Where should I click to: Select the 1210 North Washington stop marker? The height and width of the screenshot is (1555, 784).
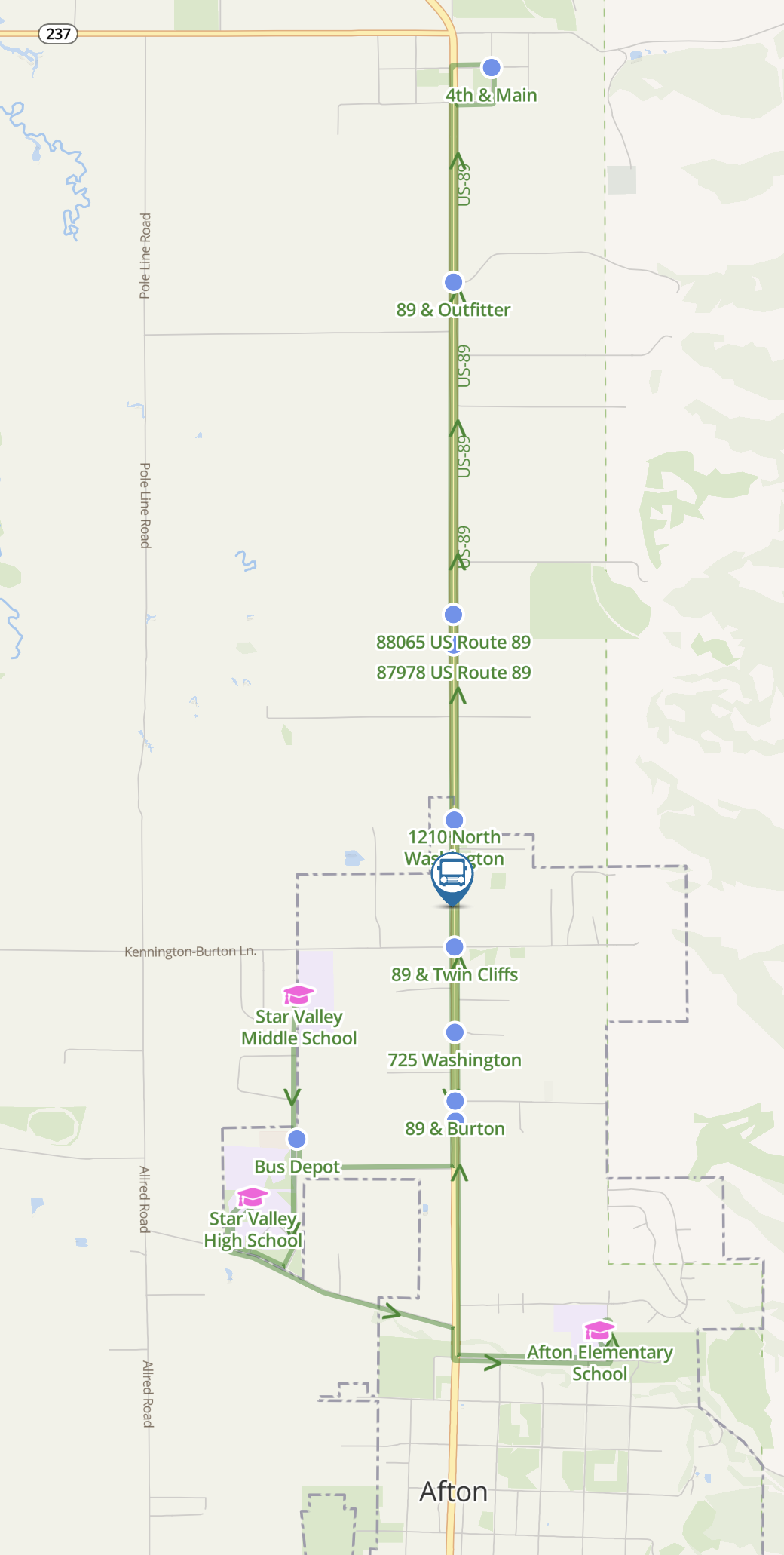455,820
